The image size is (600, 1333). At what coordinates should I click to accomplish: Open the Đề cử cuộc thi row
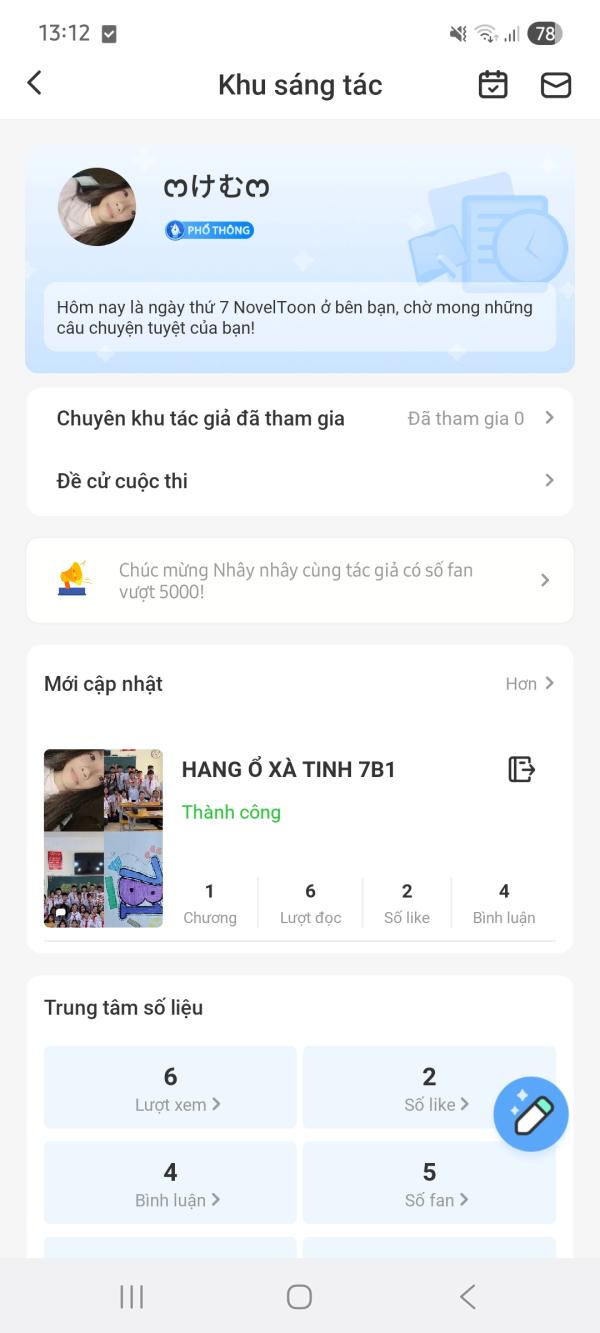click(x=300, y=481)
